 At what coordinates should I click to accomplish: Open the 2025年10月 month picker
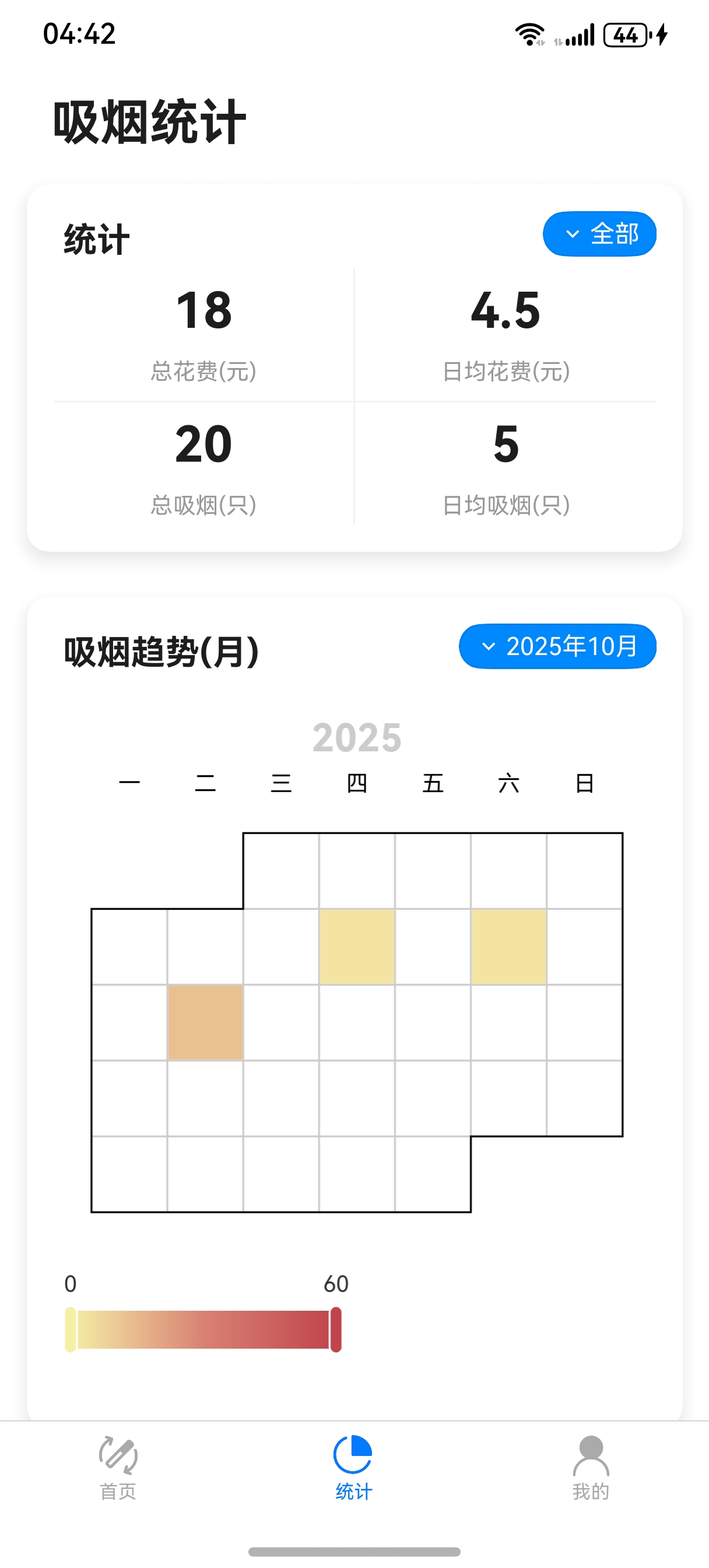tap(557, 646)
